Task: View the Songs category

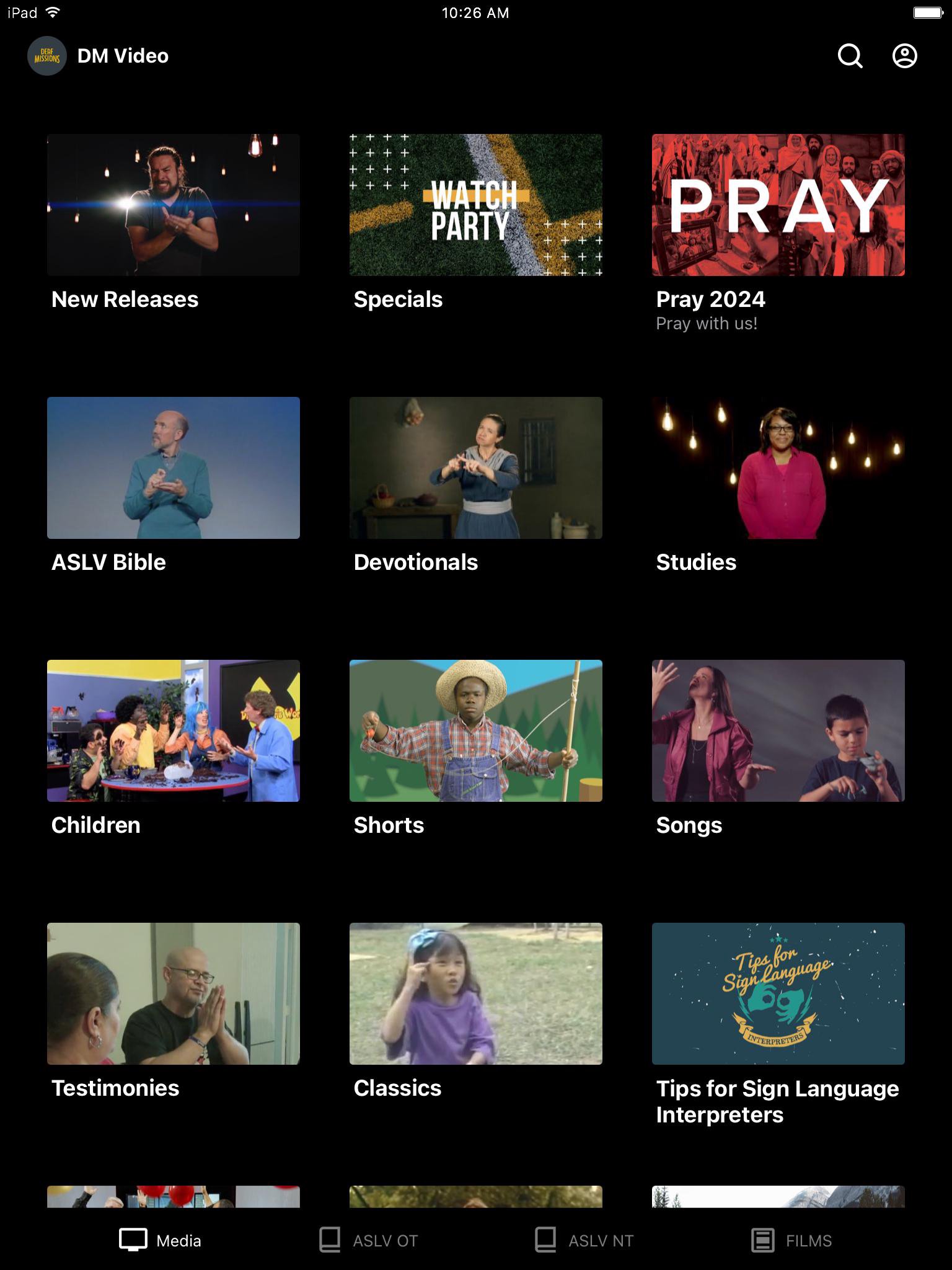Action: point(778,731)
